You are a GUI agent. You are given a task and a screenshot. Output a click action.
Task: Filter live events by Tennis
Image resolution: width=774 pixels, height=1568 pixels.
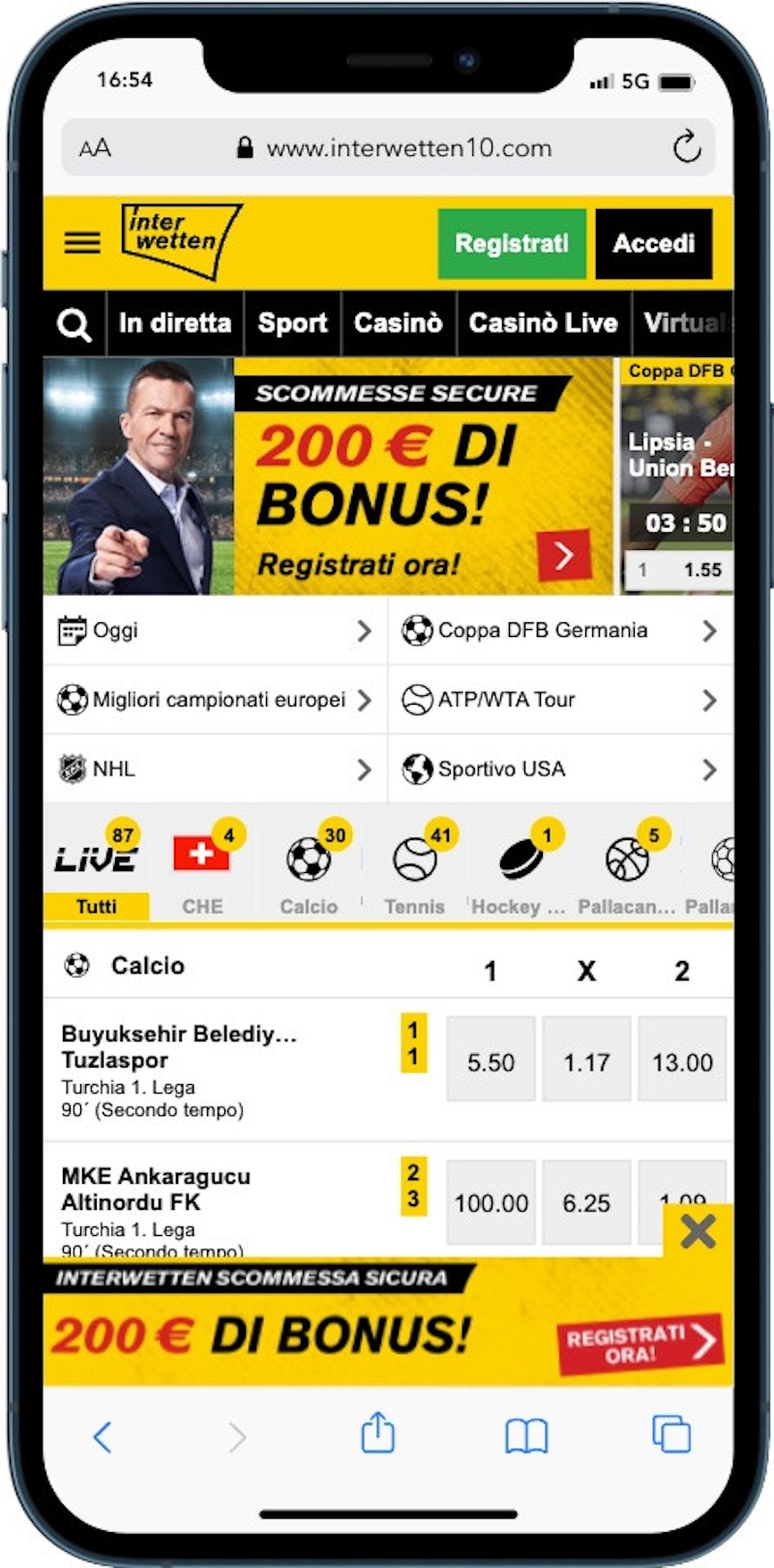(415, 871)
